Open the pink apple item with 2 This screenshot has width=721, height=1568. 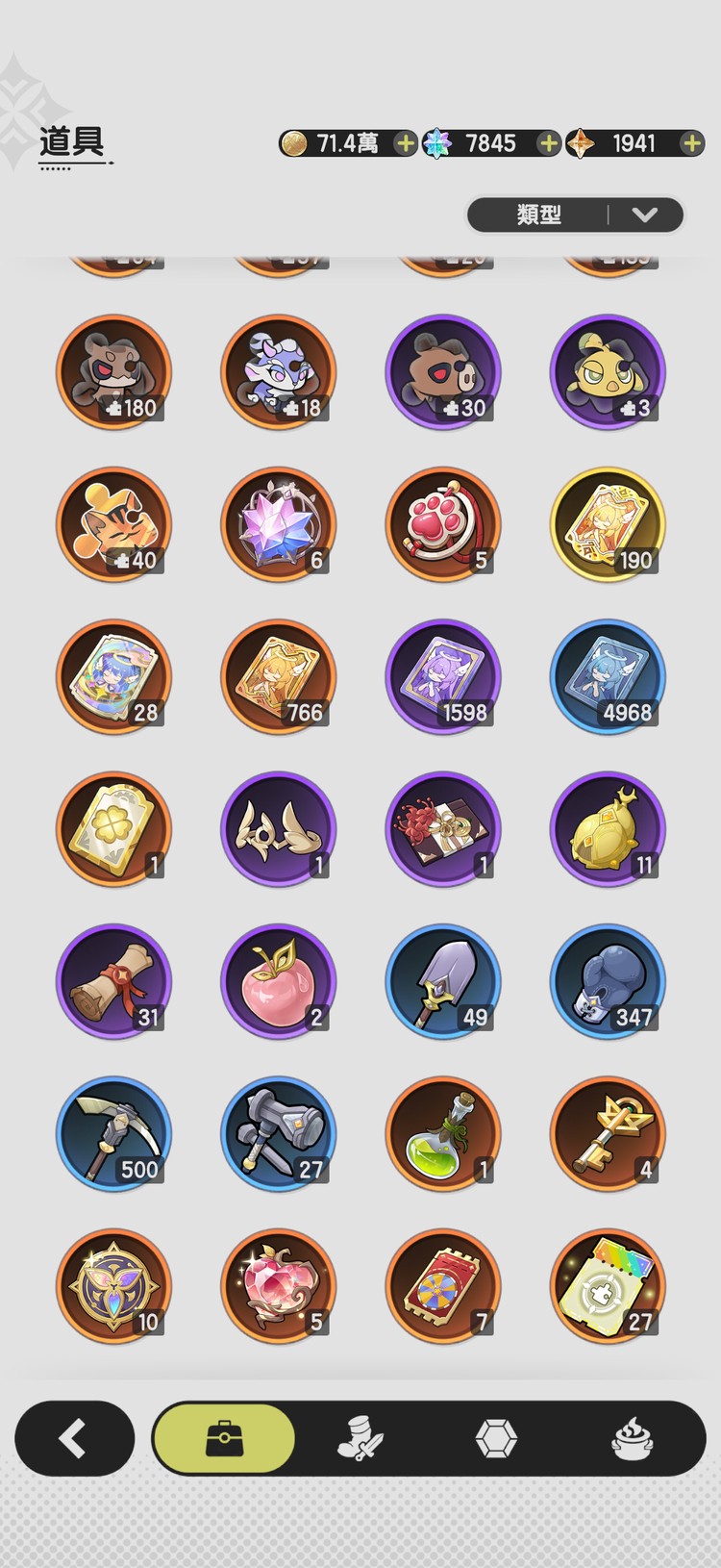pos(279,982)
